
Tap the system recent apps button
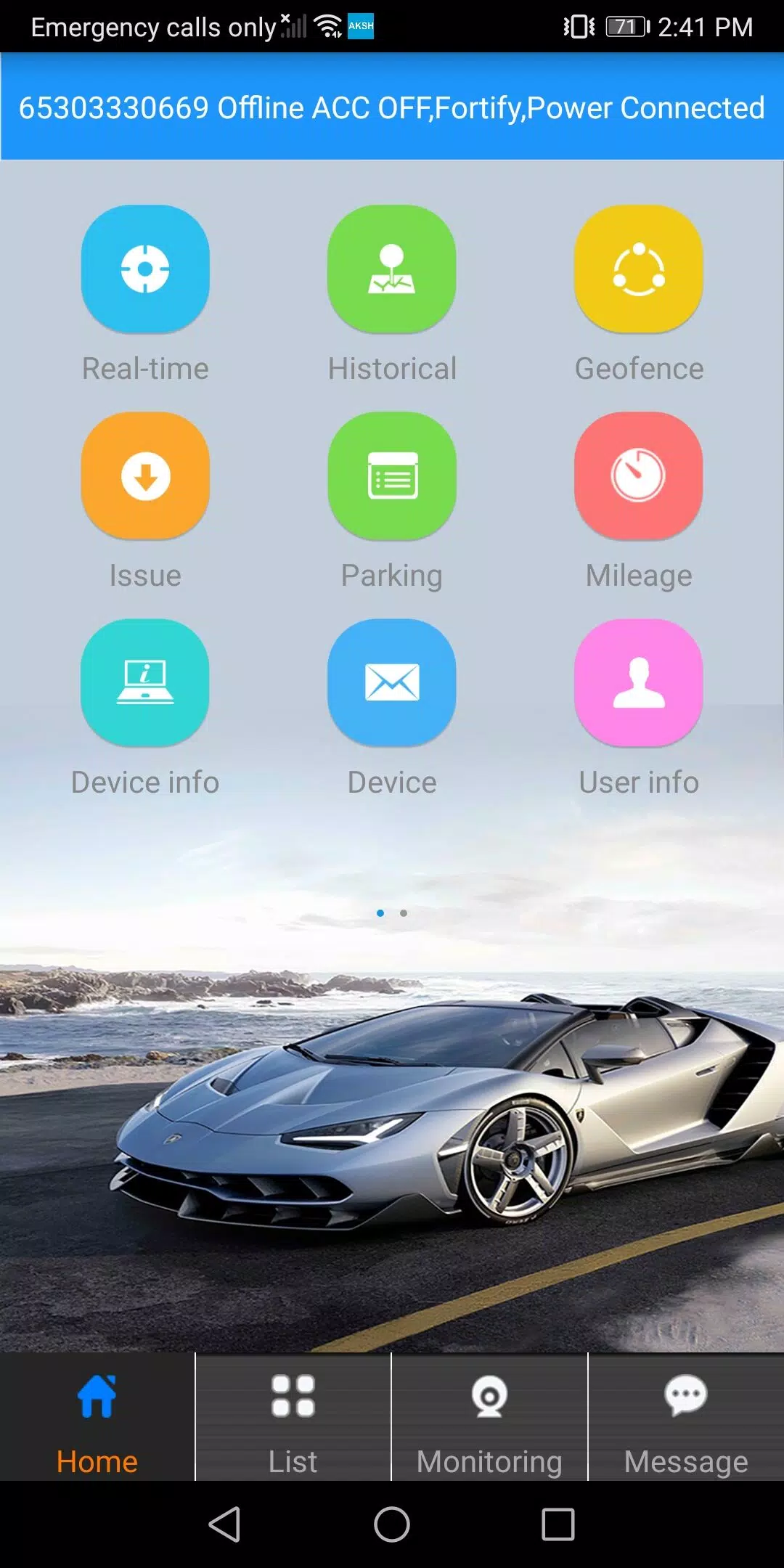558,1524
